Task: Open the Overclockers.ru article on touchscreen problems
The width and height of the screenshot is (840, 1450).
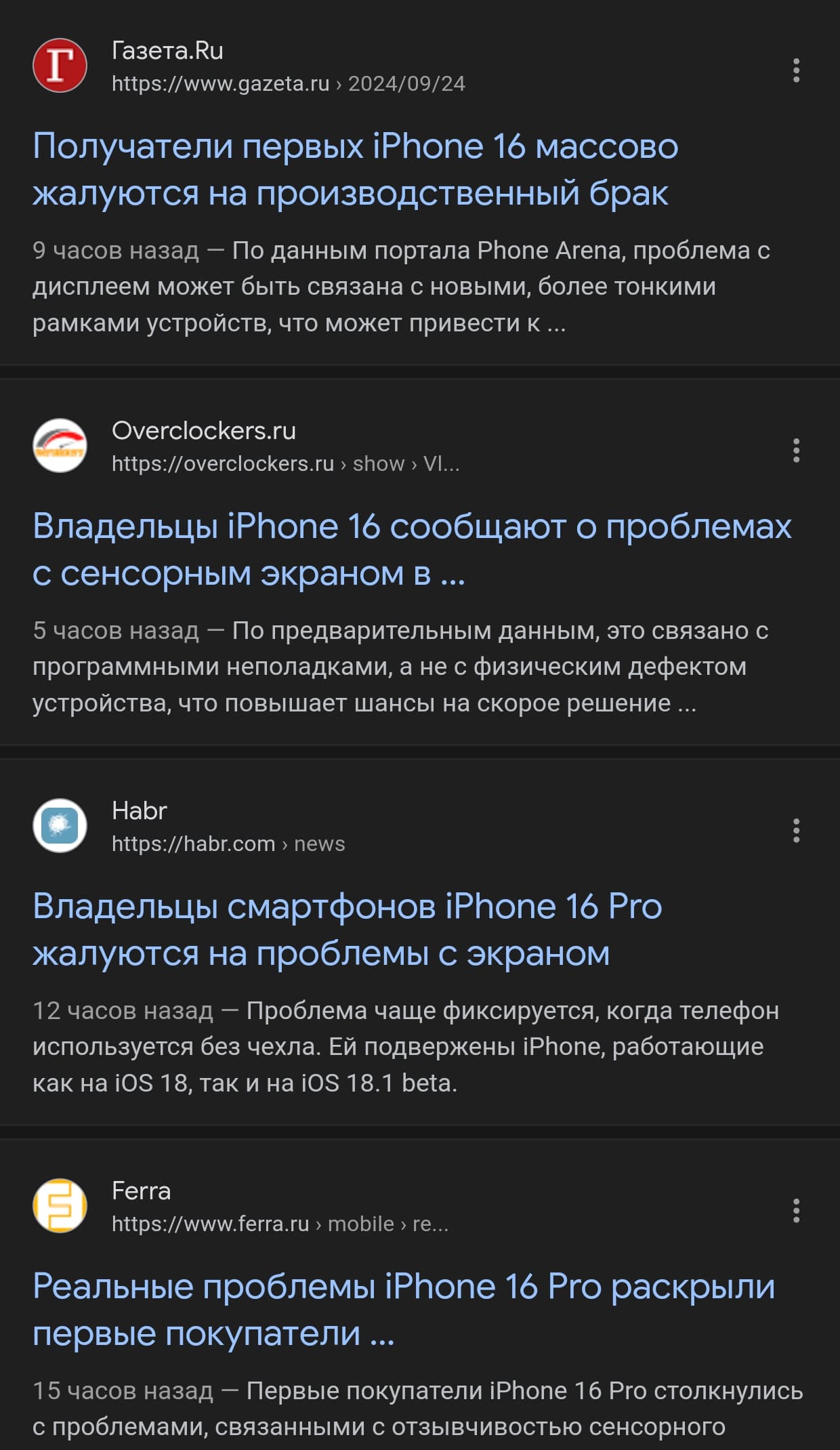Action: (412, 550)
